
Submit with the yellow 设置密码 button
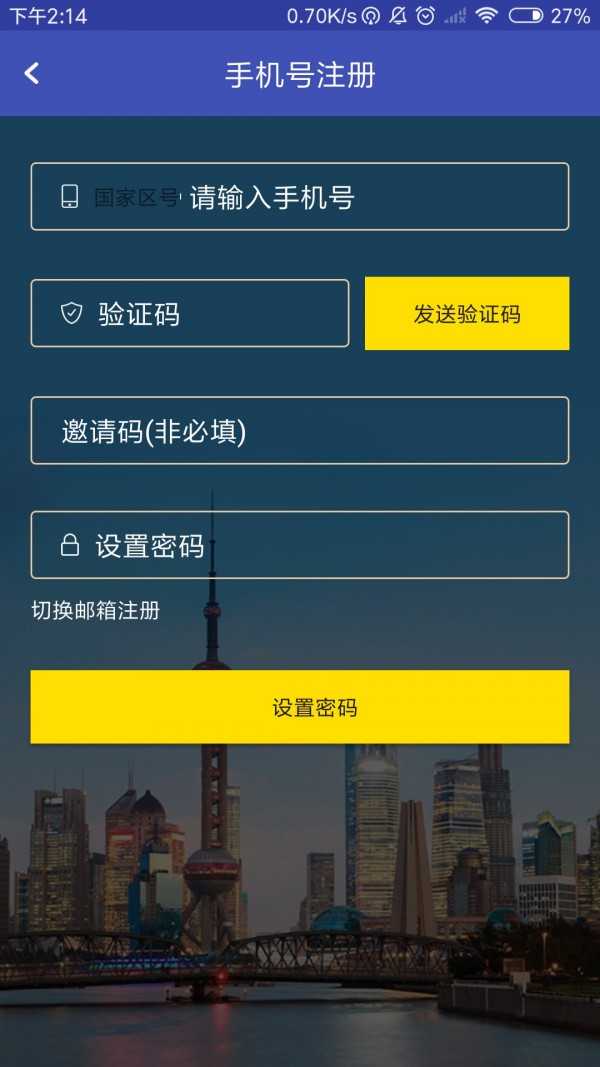click(x=300, y=707)
